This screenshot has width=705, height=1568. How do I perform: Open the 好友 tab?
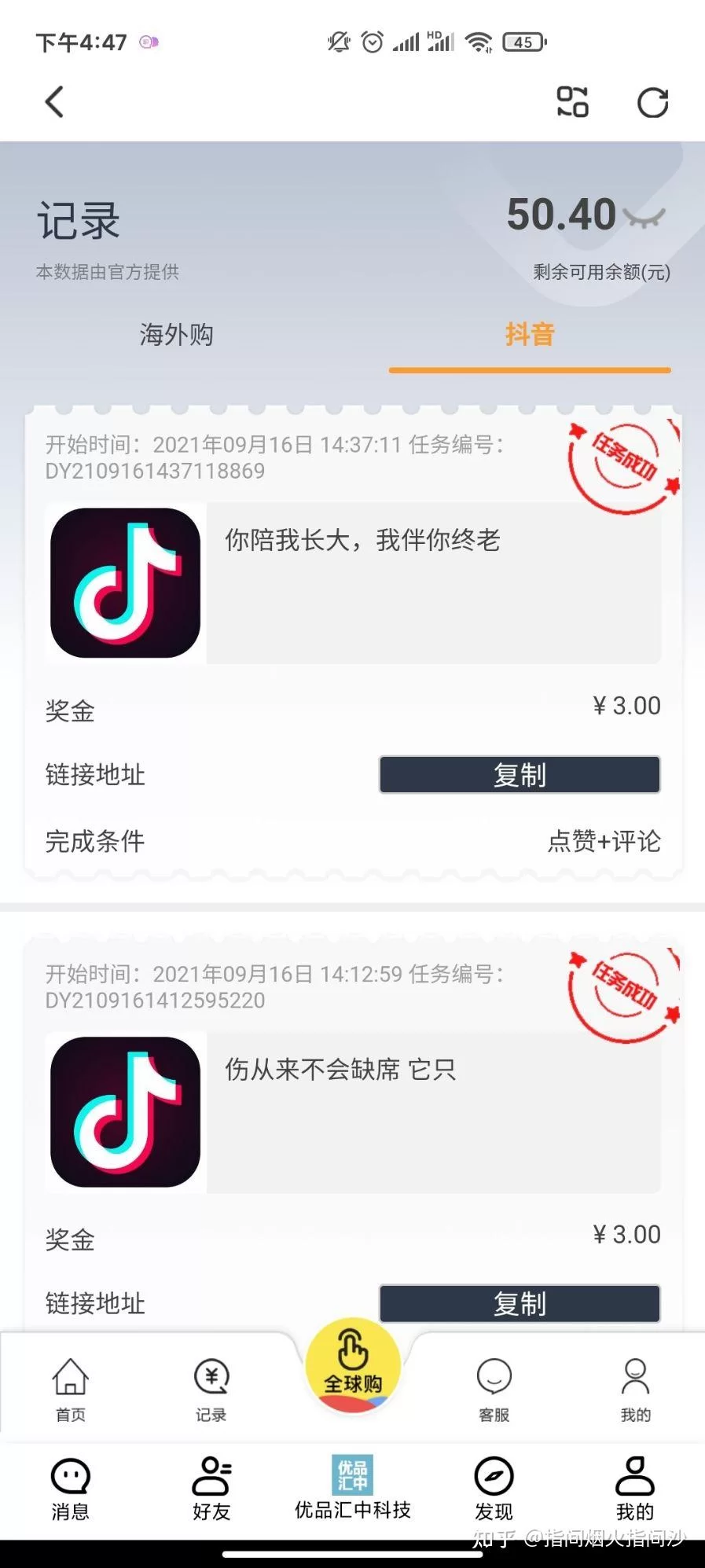tap(211, 1489)
